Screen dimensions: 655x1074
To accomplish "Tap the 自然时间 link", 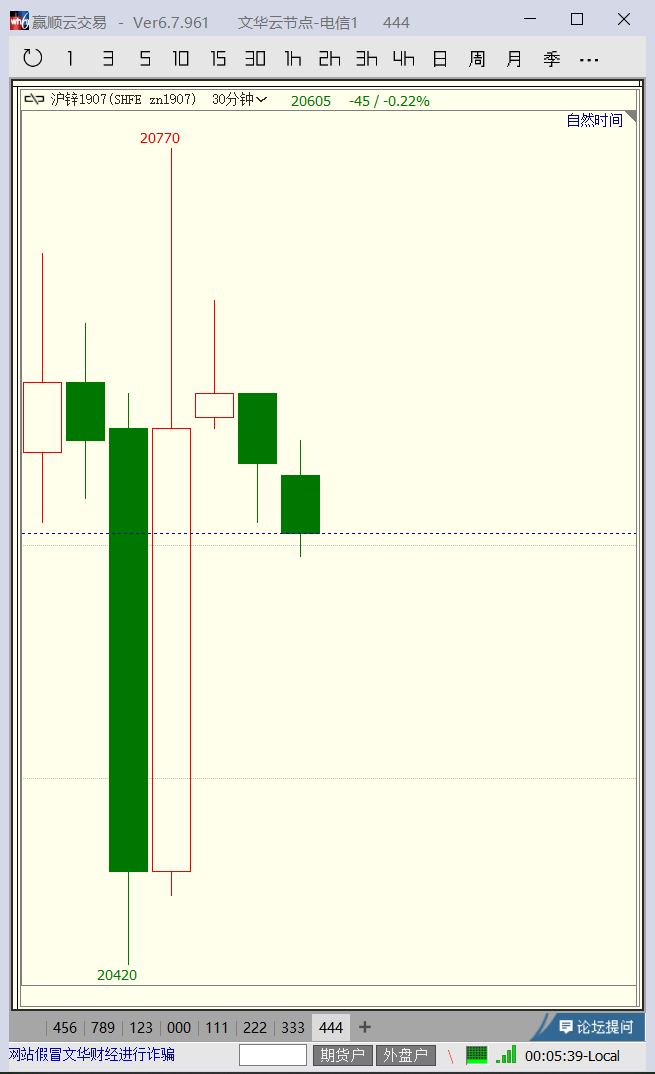I will click(594, 120).
